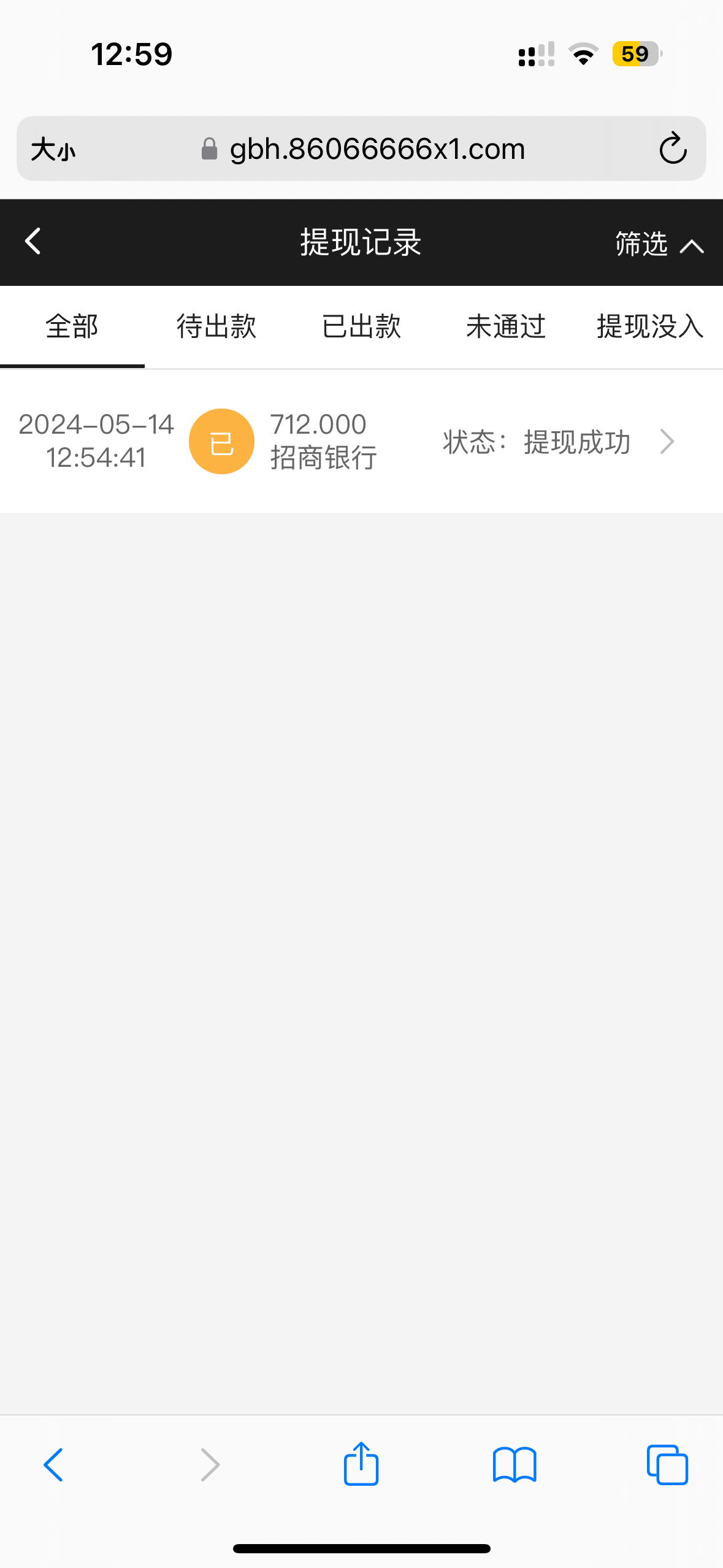
Task: Open the 大小 page settings menu
Action: click(53, 149)
